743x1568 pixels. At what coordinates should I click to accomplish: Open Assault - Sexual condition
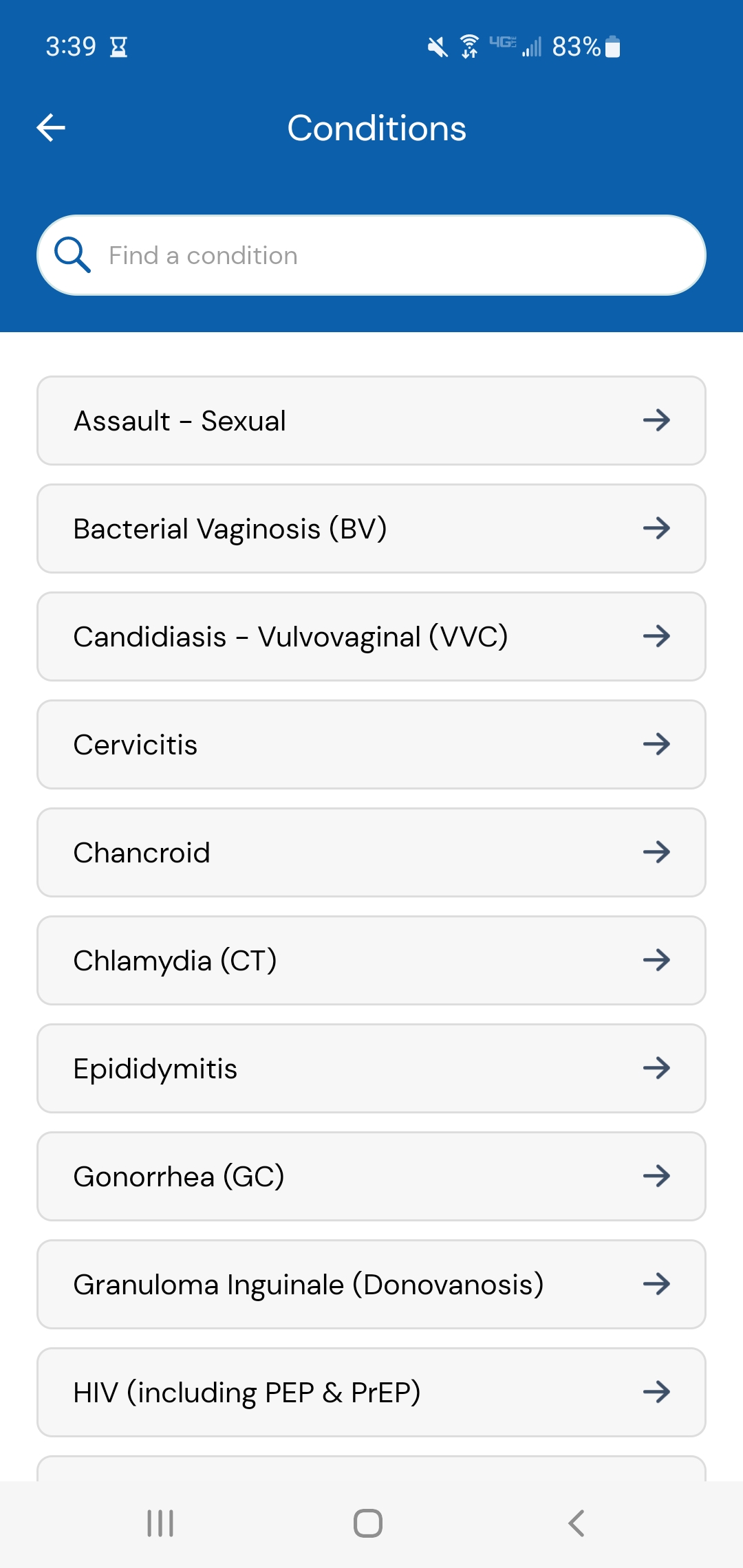tap(371, 420)
